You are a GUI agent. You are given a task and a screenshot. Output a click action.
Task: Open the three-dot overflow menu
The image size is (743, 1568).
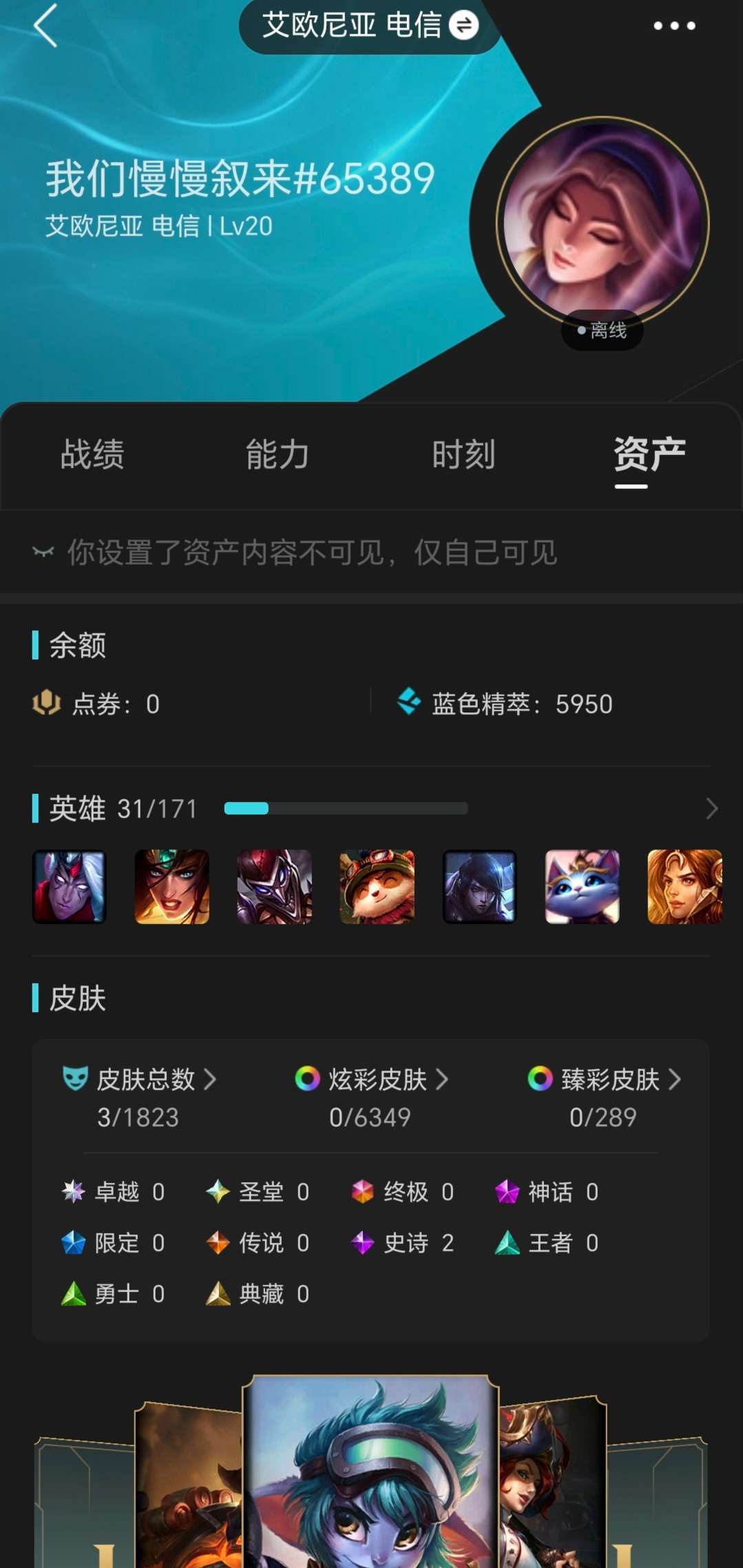[674, 26]
